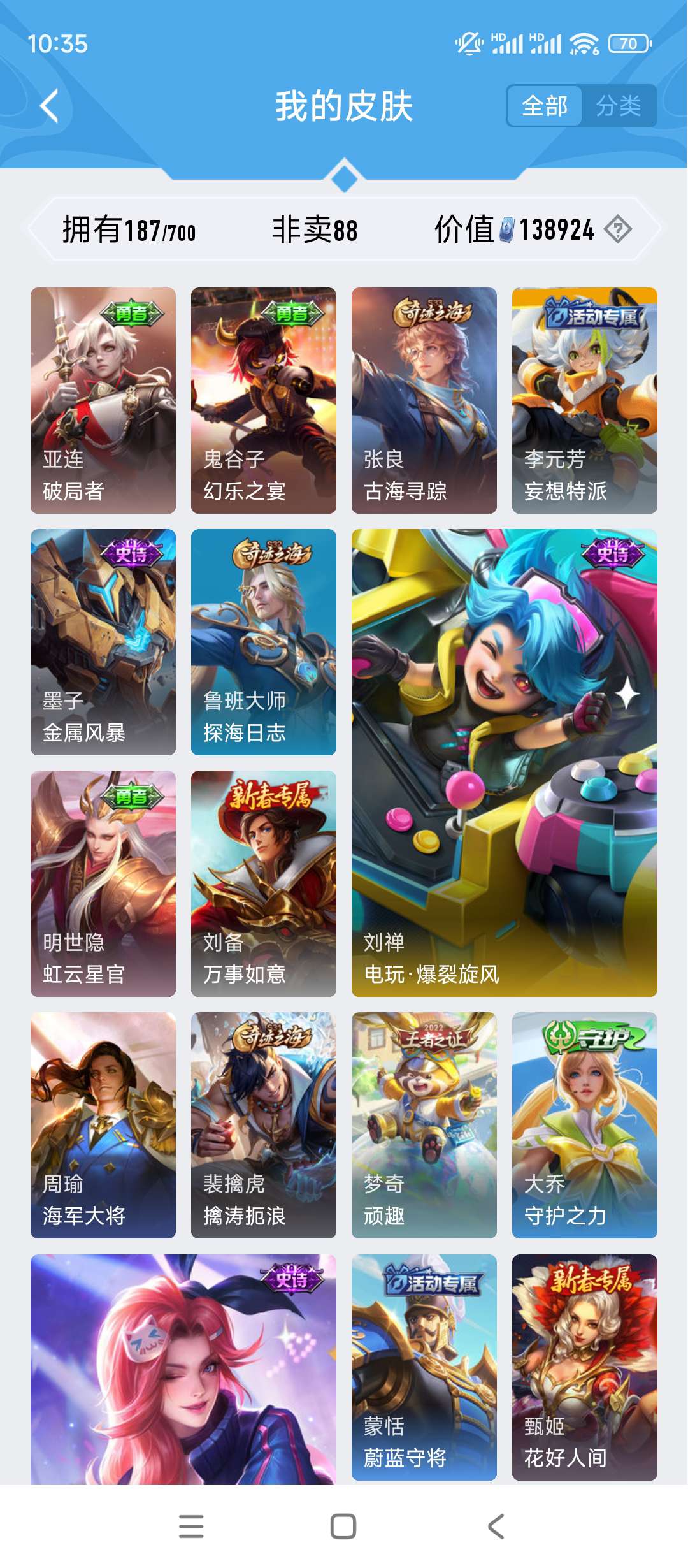Open 裴擒虎 擒涛扼浪 skin
688x1568 pixels.
pyautogui.click(x=264, y=1125)
